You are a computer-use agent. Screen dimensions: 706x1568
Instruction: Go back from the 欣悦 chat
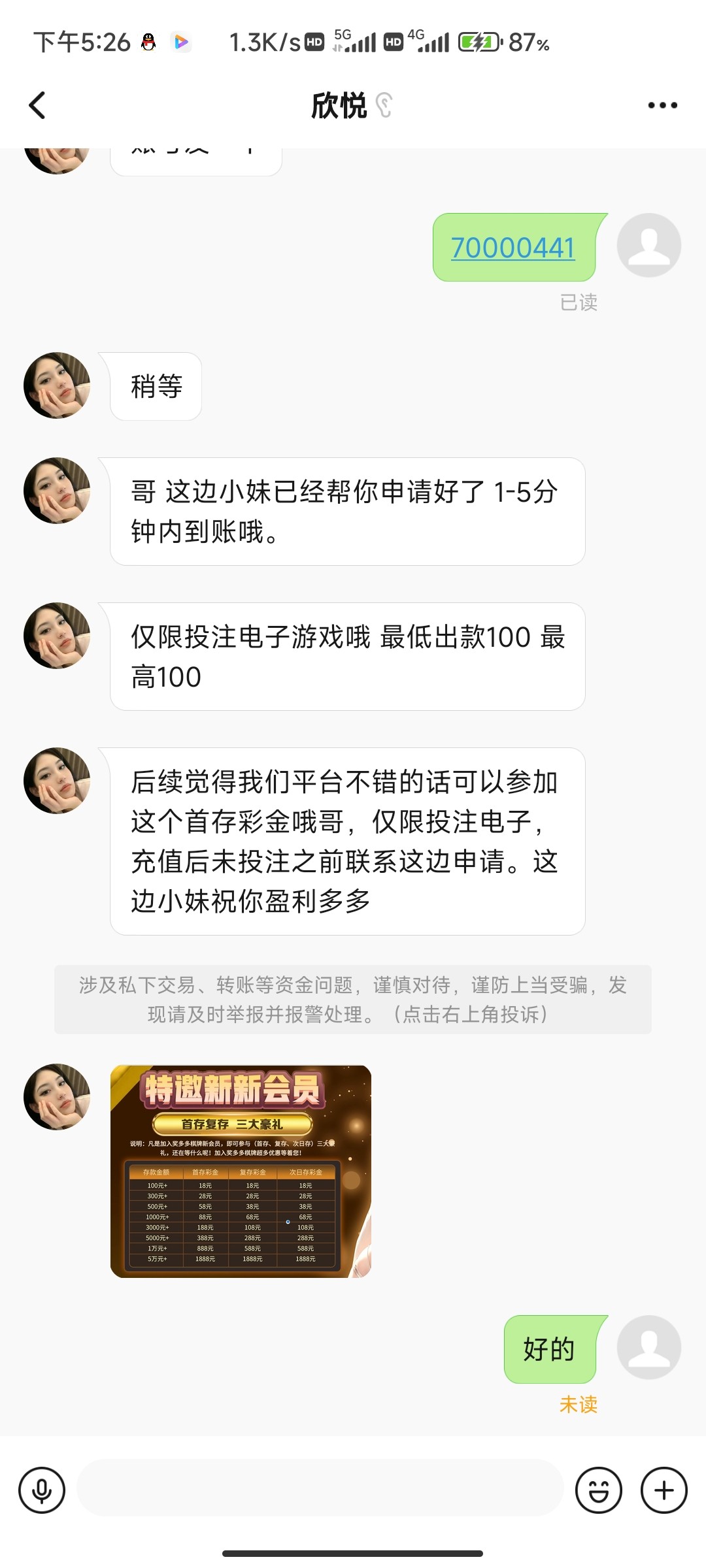pyautogui.click(x=38, y=105)
